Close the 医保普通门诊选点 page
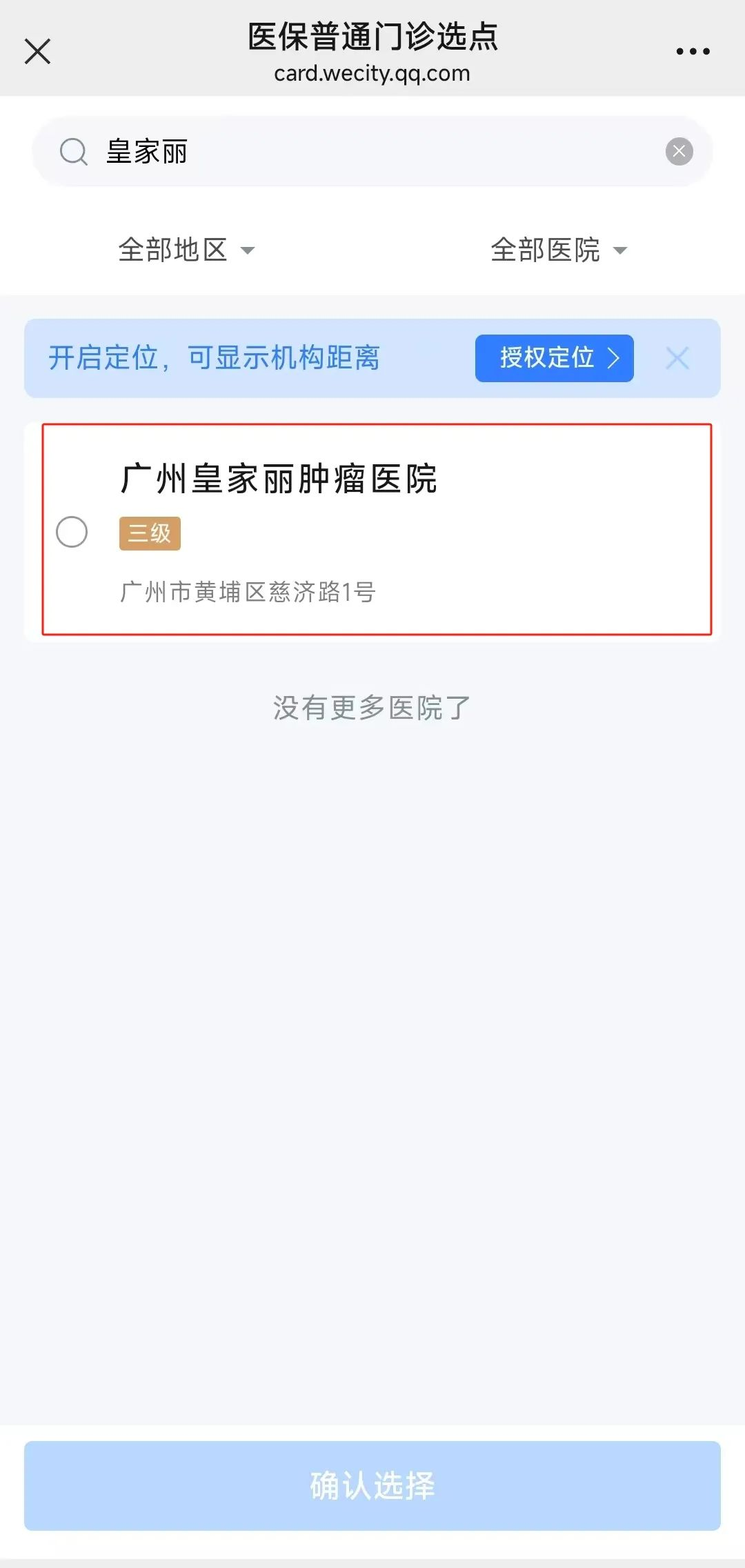The height and width of the screenshot is (1568, 745). pyautogui.click(x=37, y=51)
